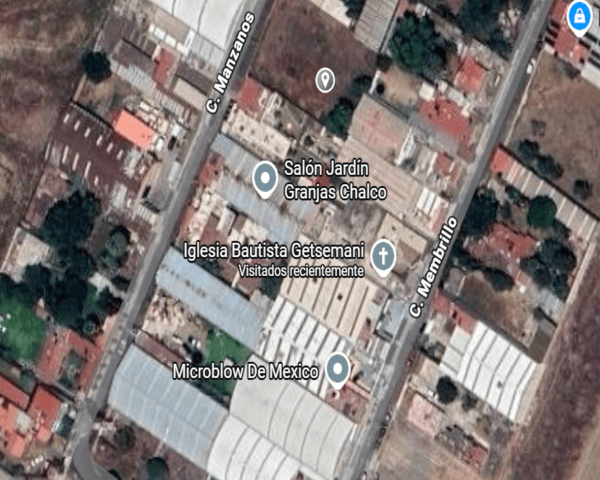Viewport: 600px width, 480px height.
Task: Select the Iglesia Bautista Getsemani church pin
Action: 382,257
